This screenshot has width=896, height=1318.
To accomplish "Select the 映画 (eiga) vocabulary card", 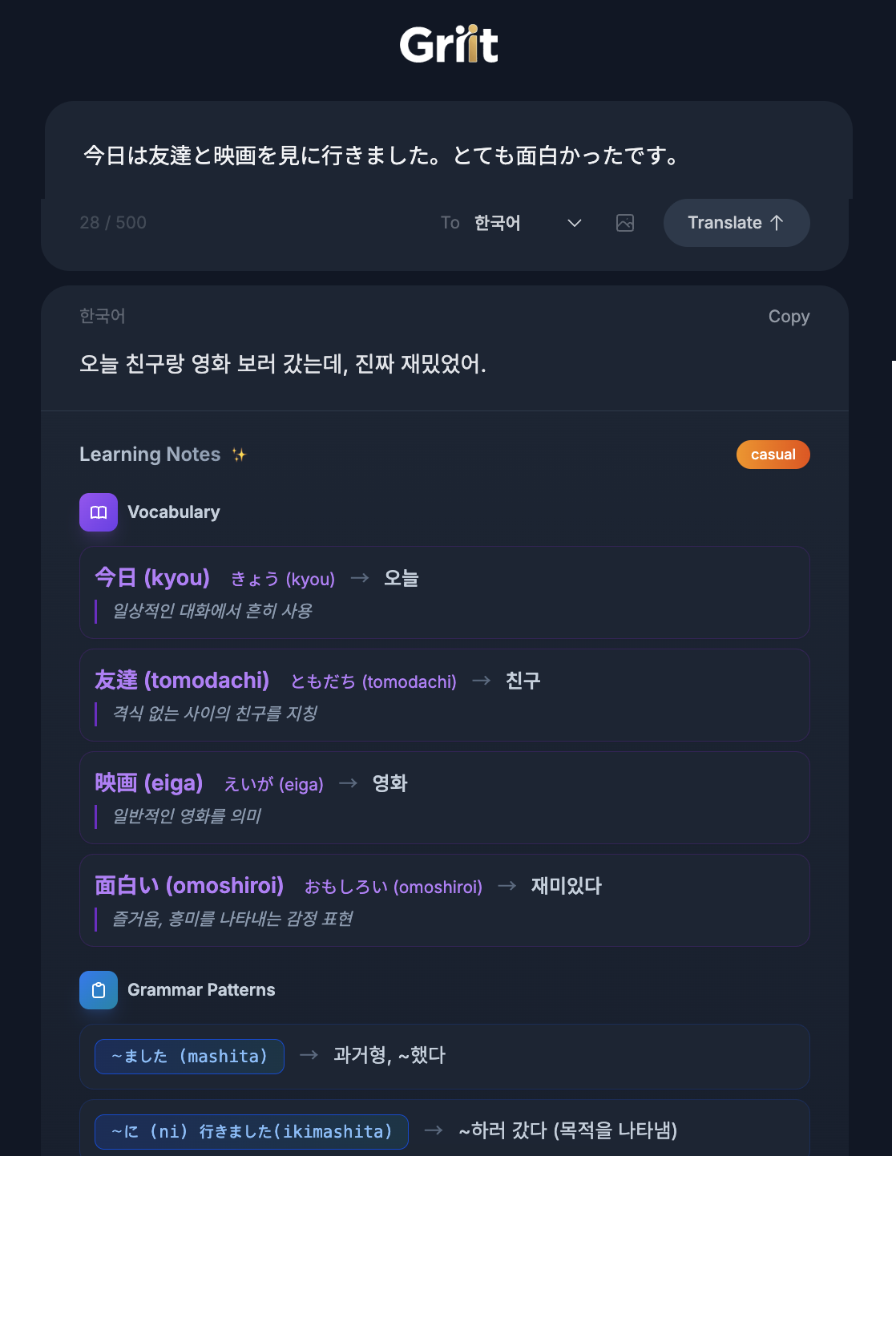I will point(444,798).
